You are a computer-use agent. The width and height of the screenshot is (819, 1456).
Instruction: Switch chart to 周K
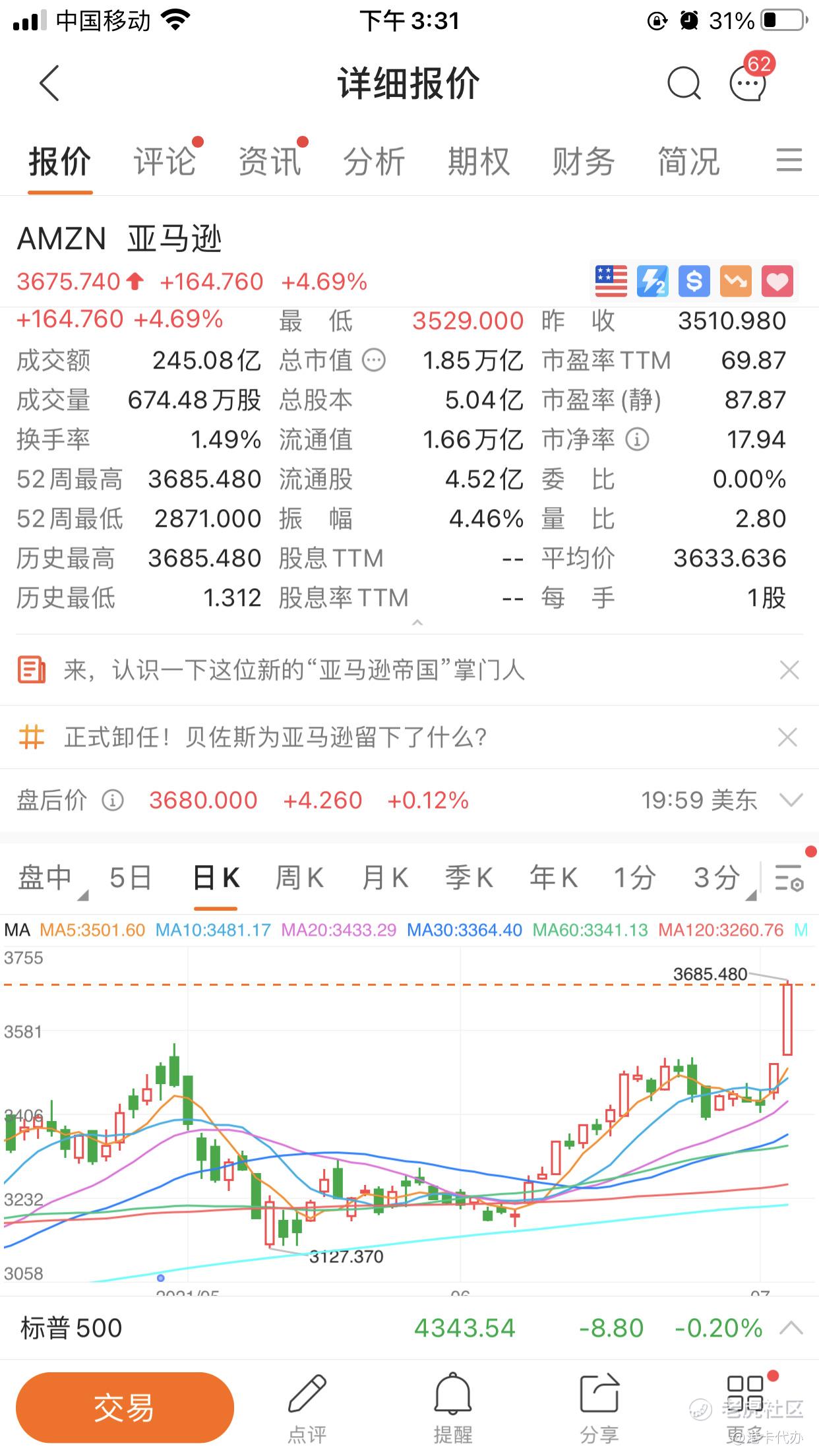[x=299, y=878]
